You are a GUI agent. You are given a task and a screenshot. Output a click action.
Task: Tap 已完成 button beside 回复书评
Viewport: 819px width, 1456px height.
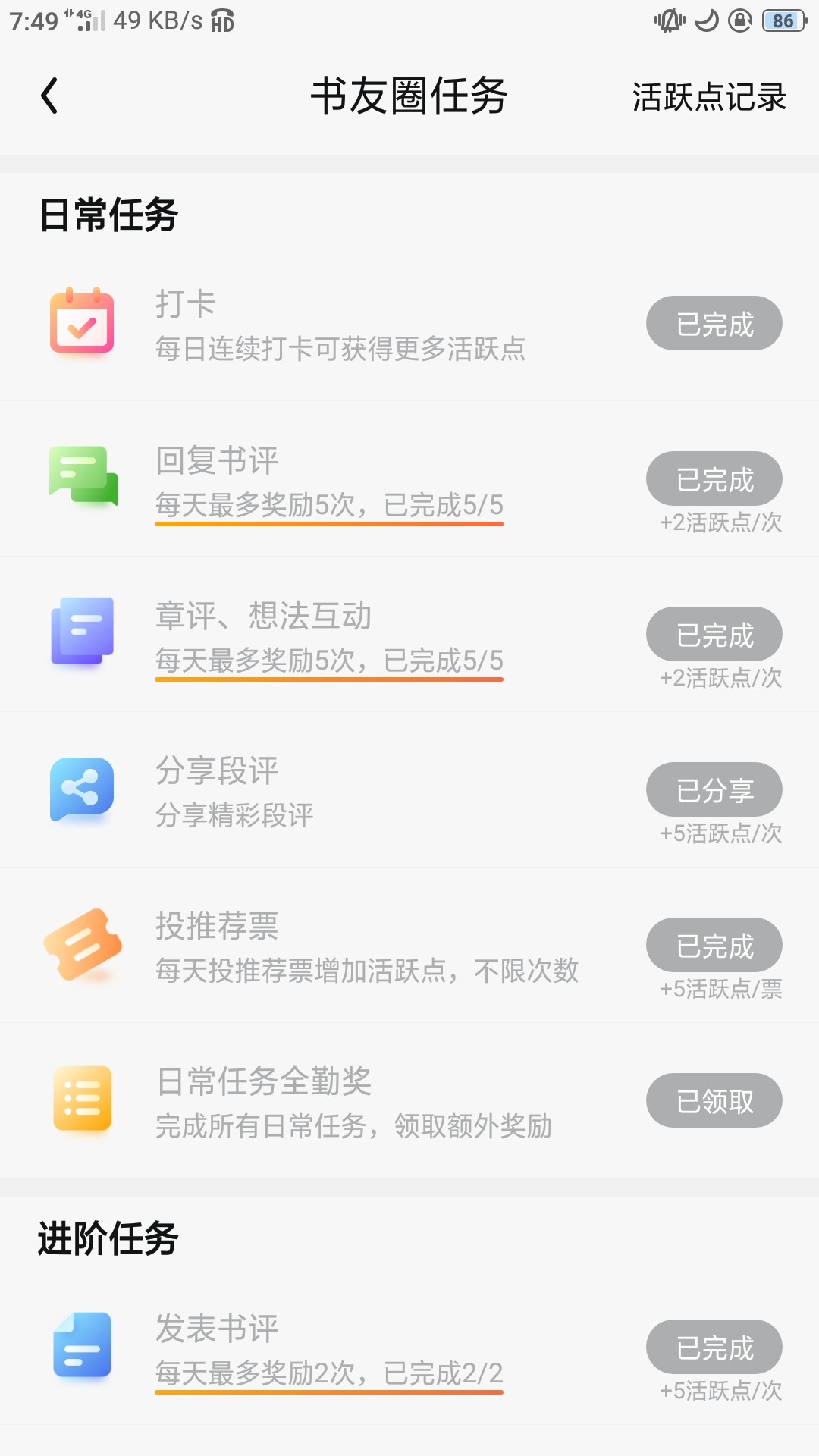coord(714,479)
